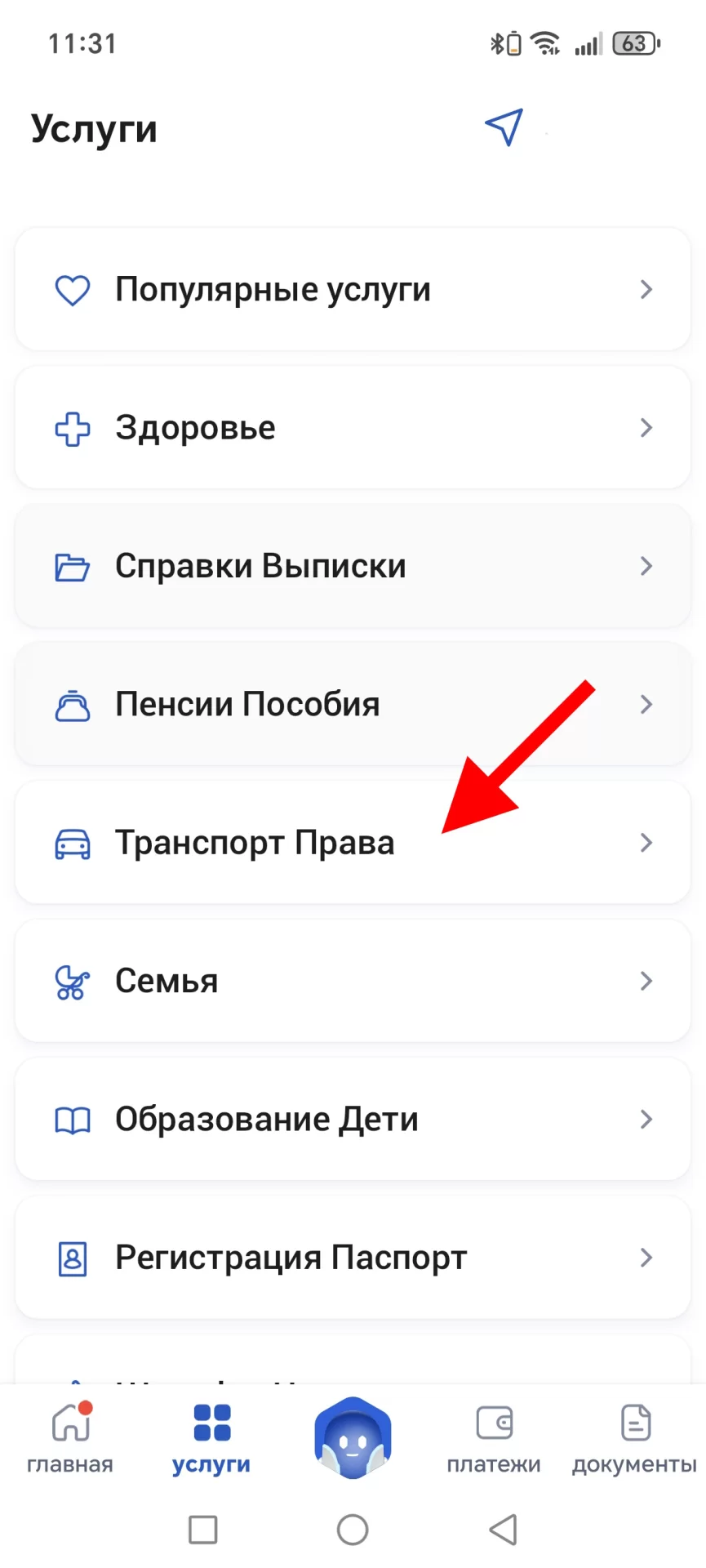Open Регистрация Паспорт section
The image size is (706, 1568).
click(x=353, y=1257)
